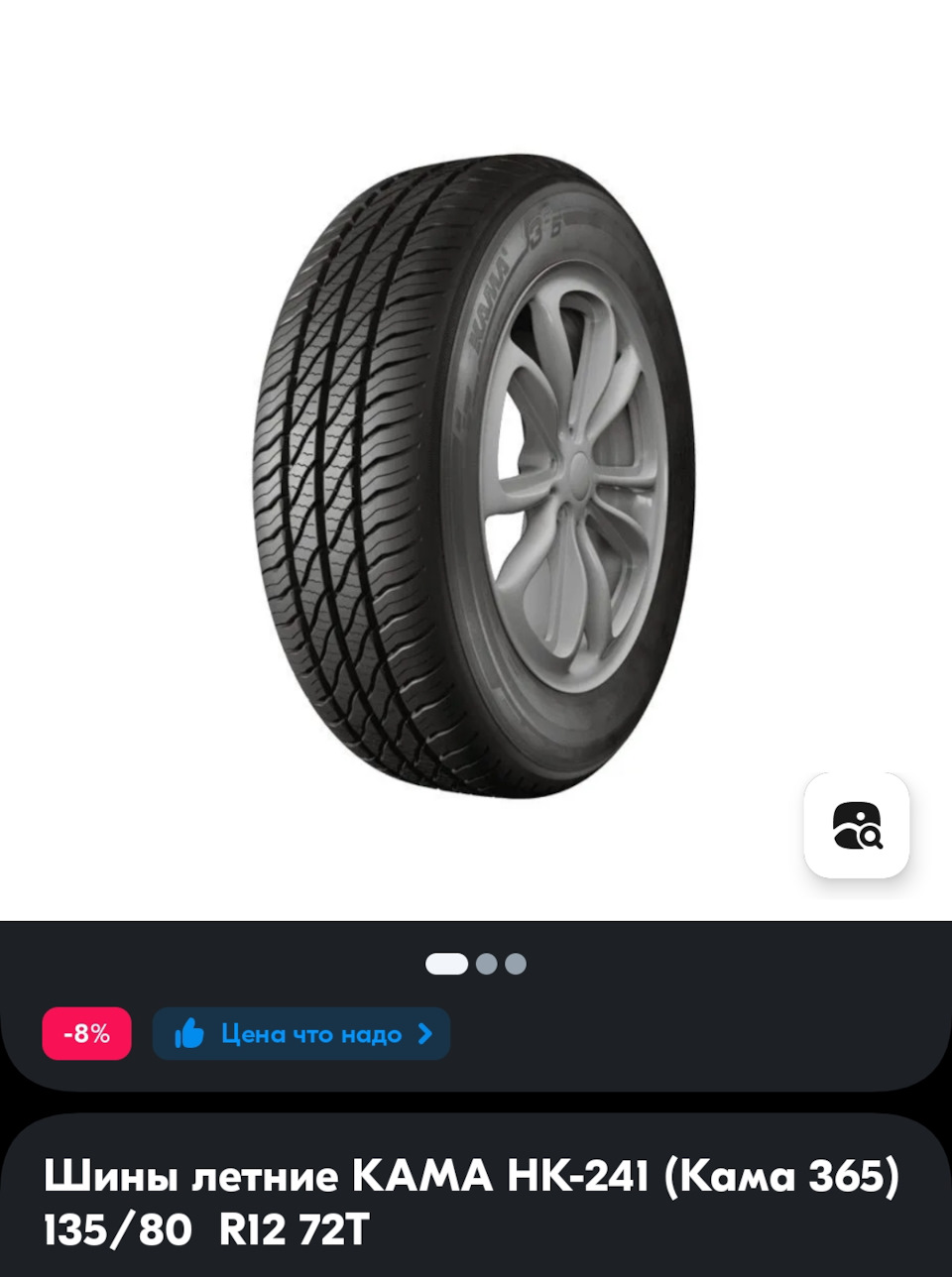Open the KAMA tire product photo
This screenshot has height=1277, width=952.
pos(474,476)
